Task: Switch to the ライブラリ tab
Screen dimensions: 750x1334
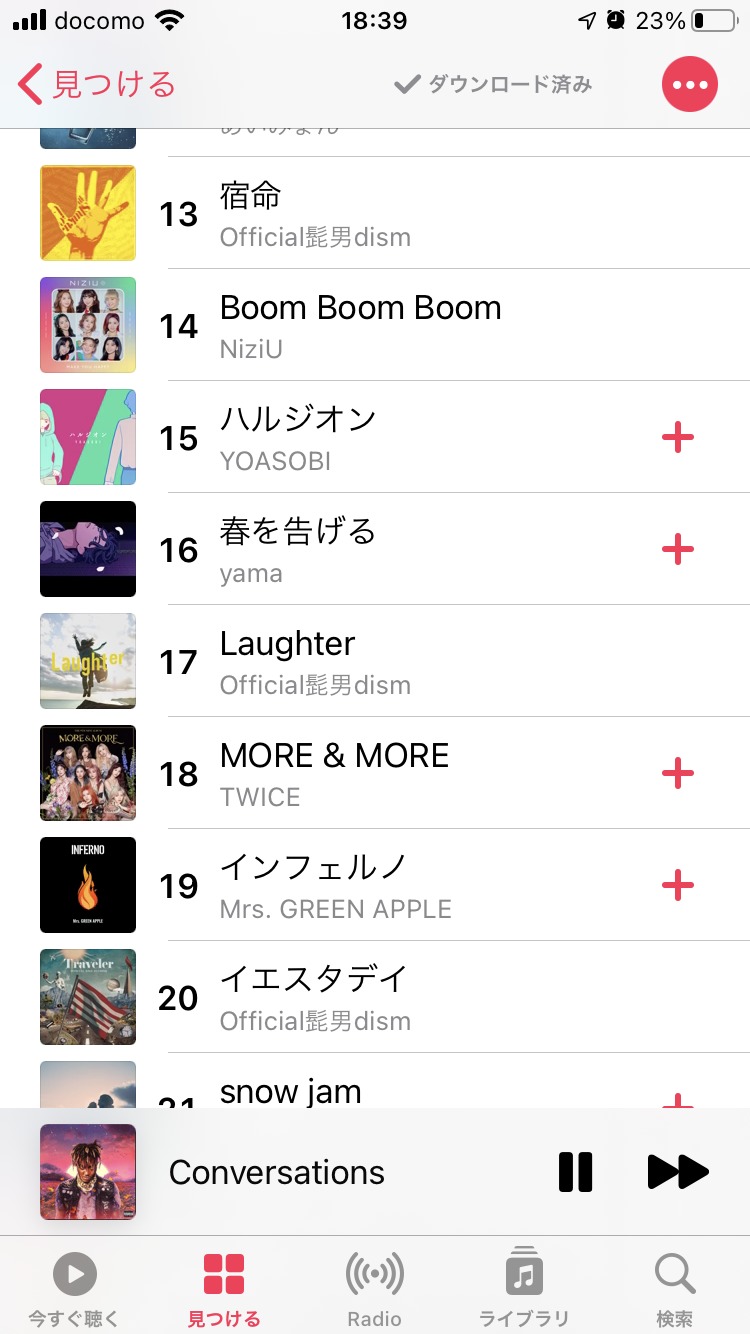Action: (524, 1288)
